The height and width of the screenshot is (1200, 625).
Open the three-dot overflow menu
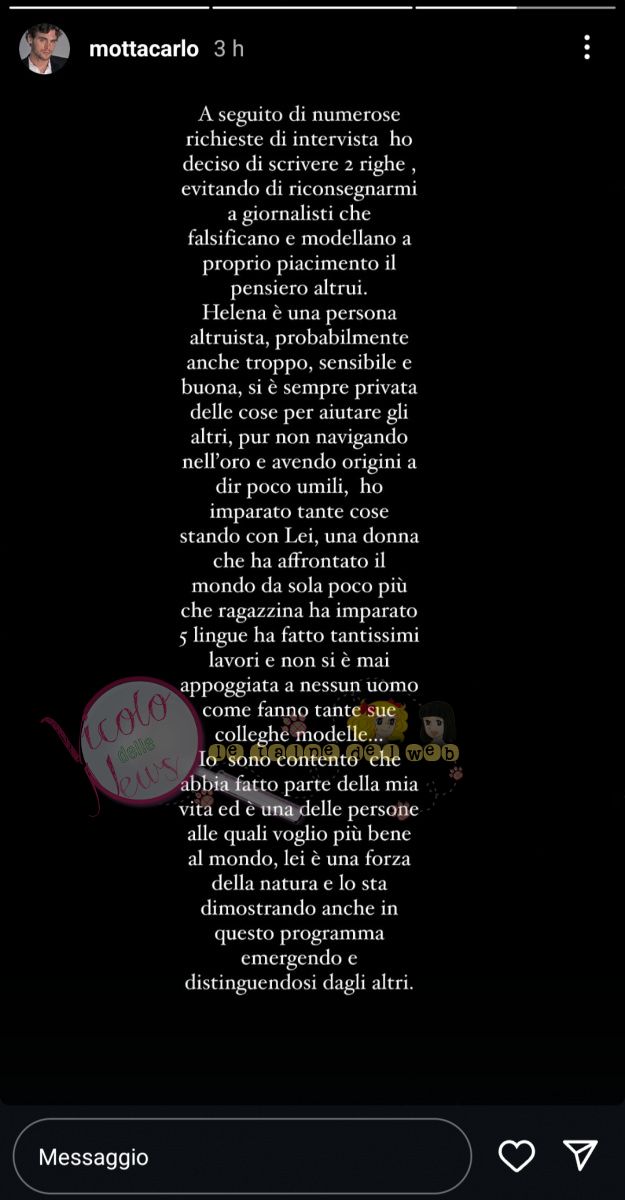[x=587, y=47]
